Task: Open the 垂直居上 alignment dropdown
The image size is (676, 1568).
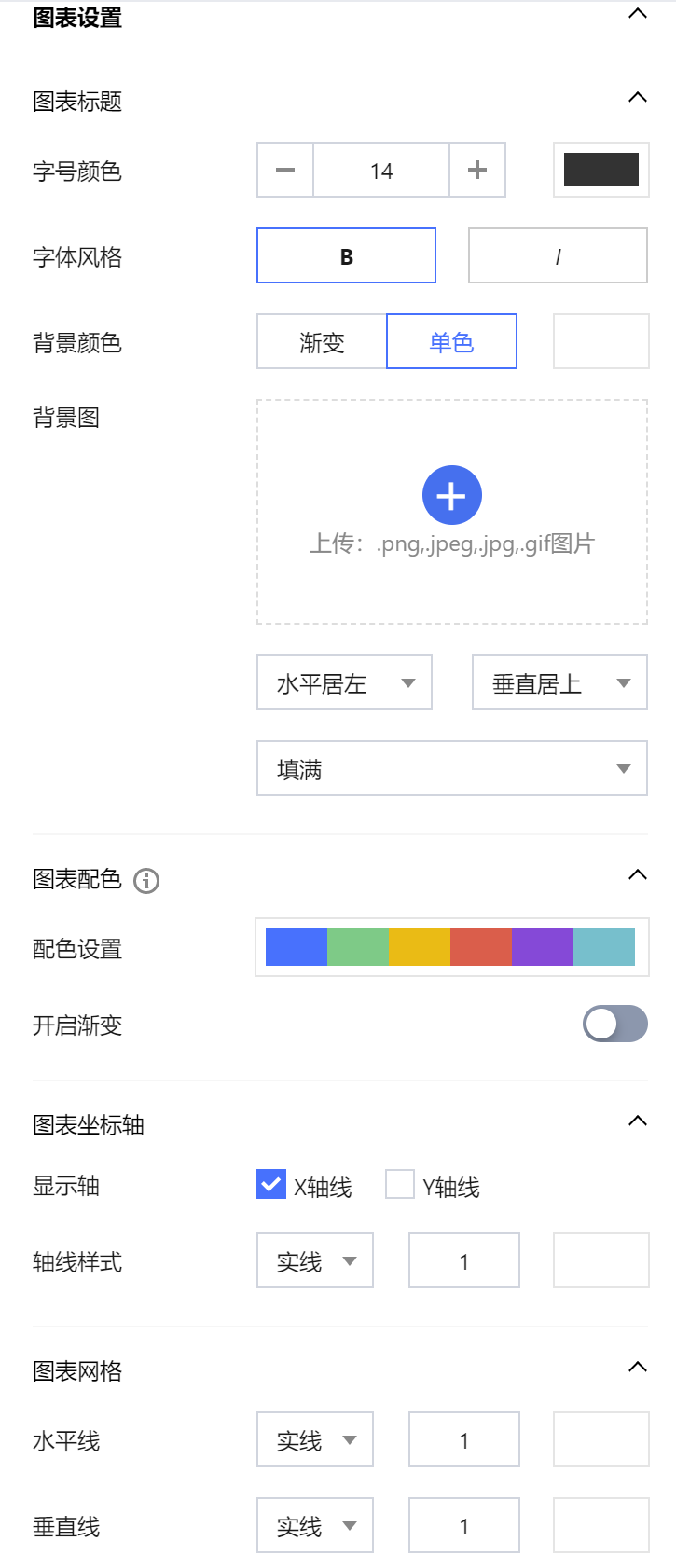Action: (x=559, y=682)
